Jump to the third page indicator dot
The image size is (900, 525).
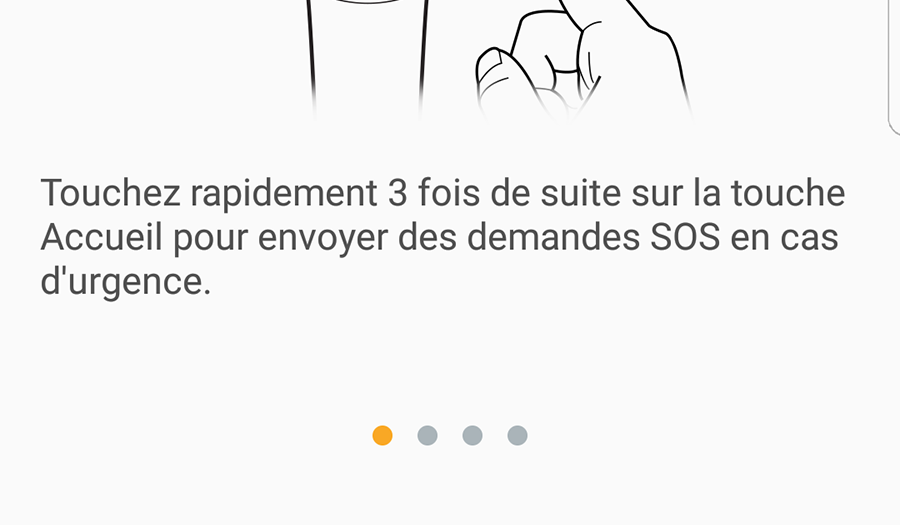tap(472, 436)
